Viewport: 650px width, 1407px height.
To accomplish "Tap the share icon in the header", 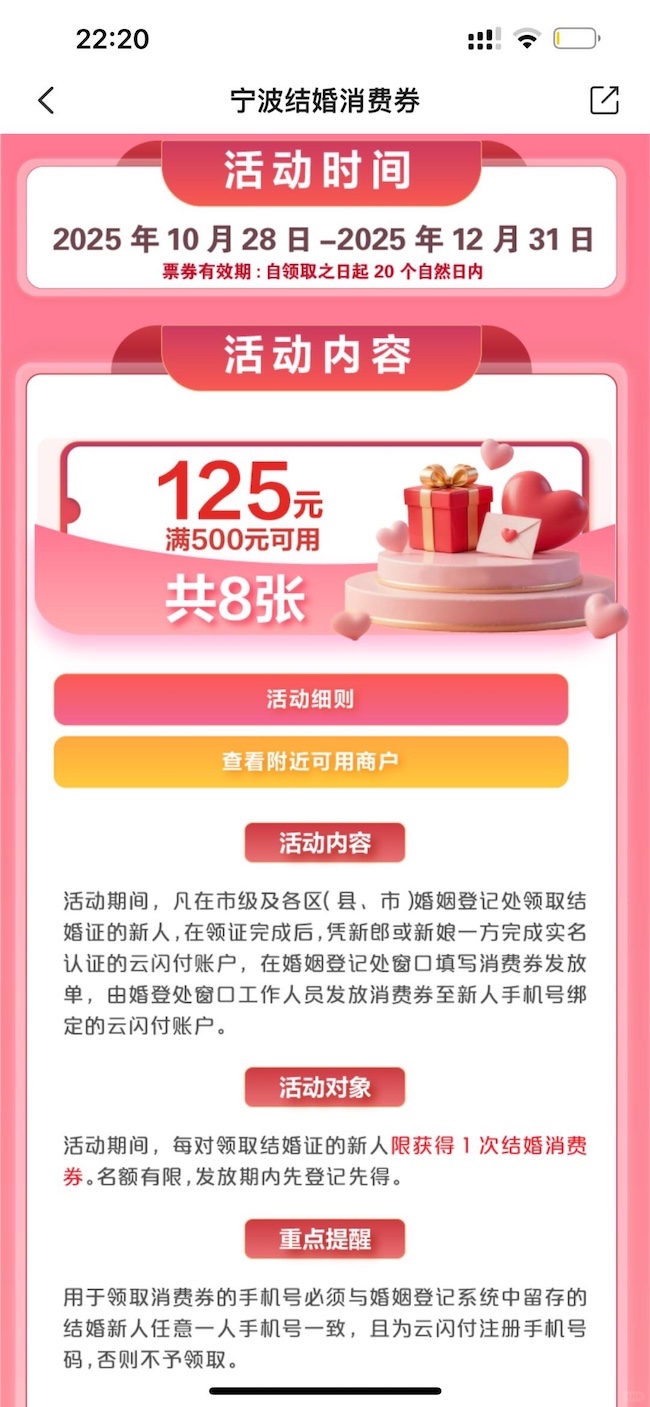I will (x=604, y=100).
